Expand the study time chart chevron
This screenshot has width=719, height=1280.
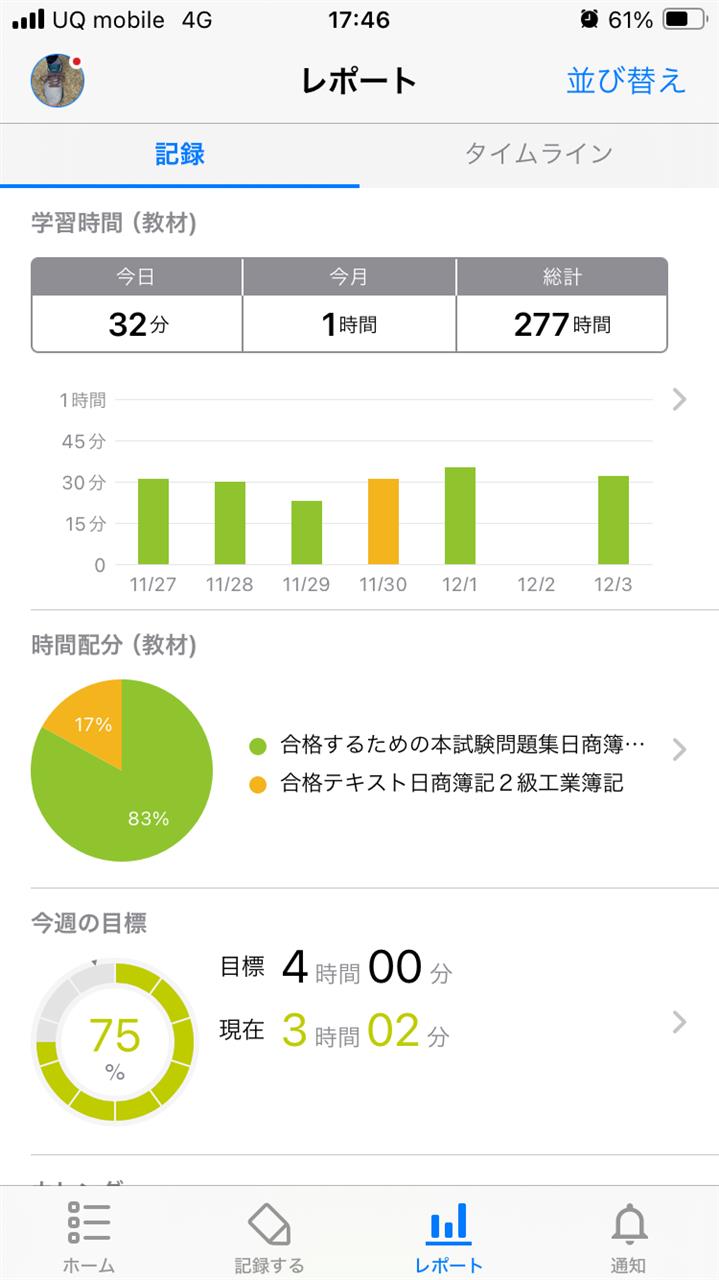coord(680,400)
